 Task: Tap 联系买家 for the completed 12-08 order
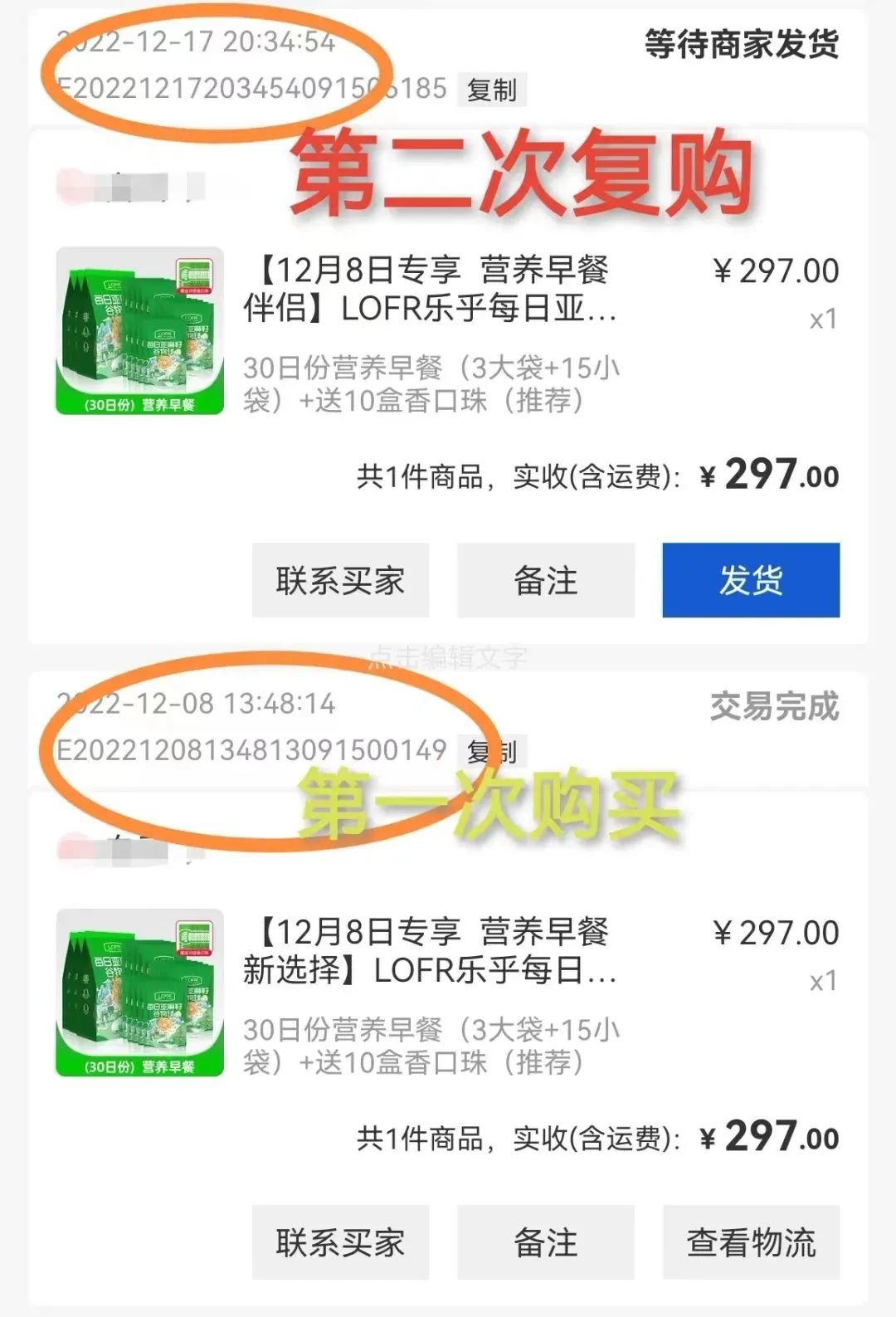pos(340,1242)
